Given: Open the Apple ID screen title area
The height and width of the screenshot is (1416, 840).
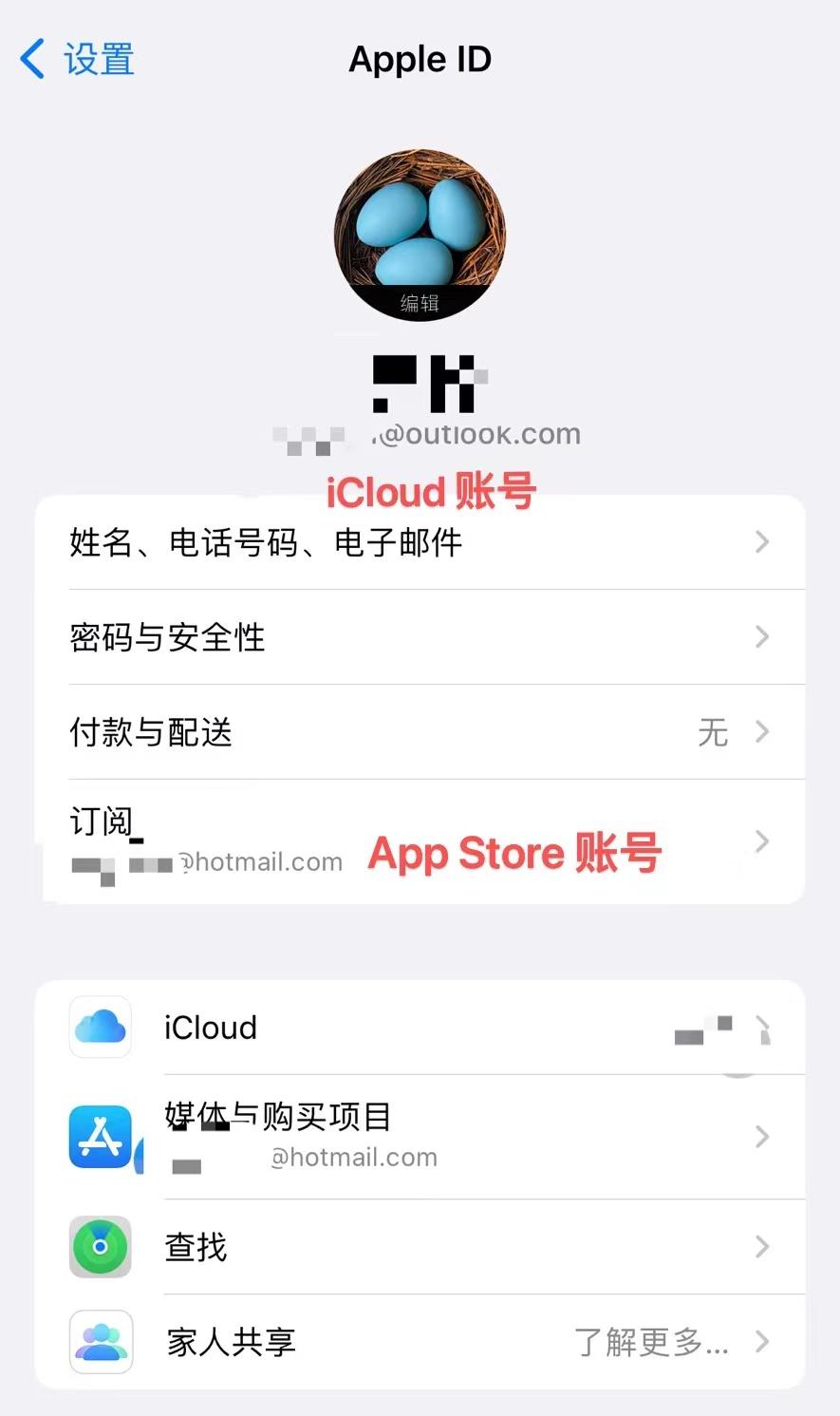Looking at the screenshot, I should (420, 59).
